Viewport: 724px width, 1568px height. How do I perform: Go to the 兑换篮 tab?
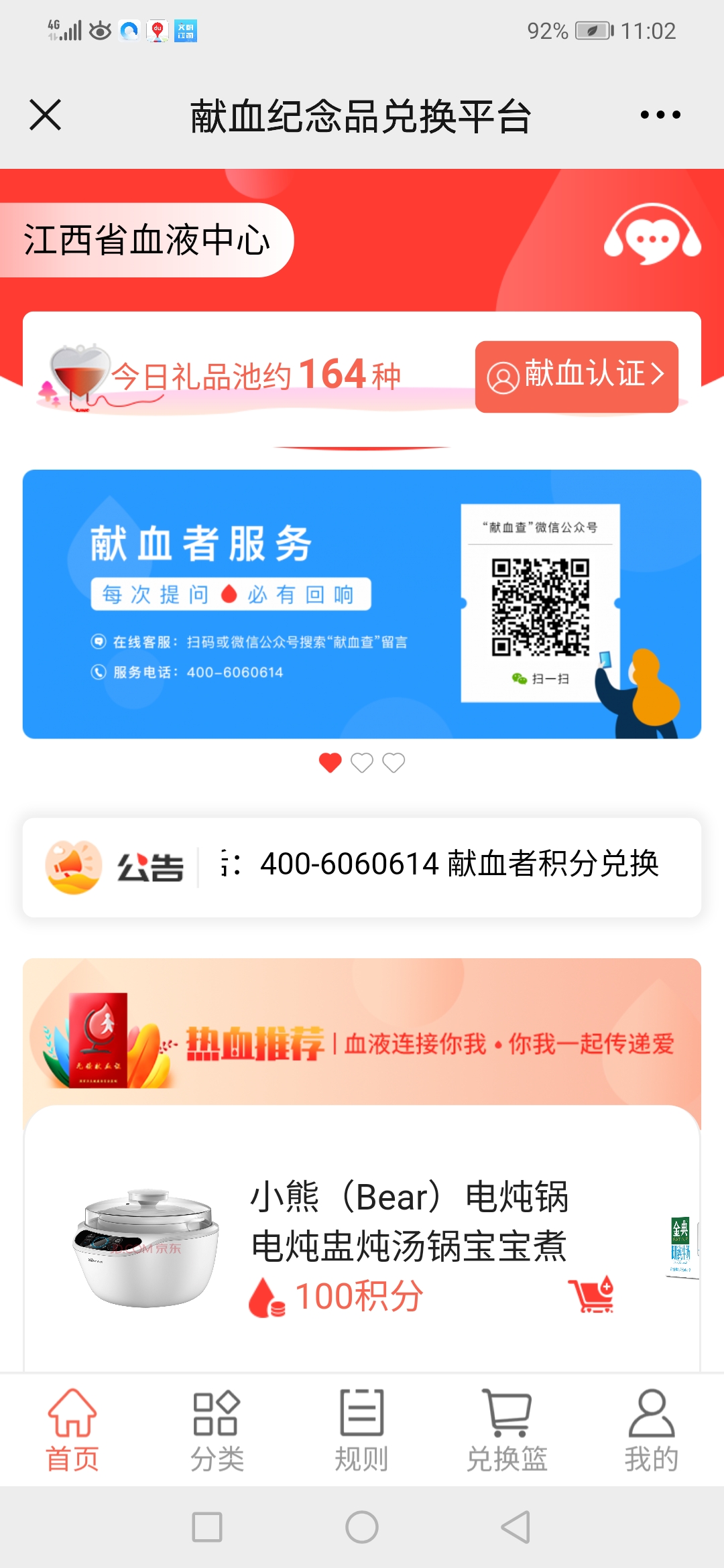point(507,1430)
